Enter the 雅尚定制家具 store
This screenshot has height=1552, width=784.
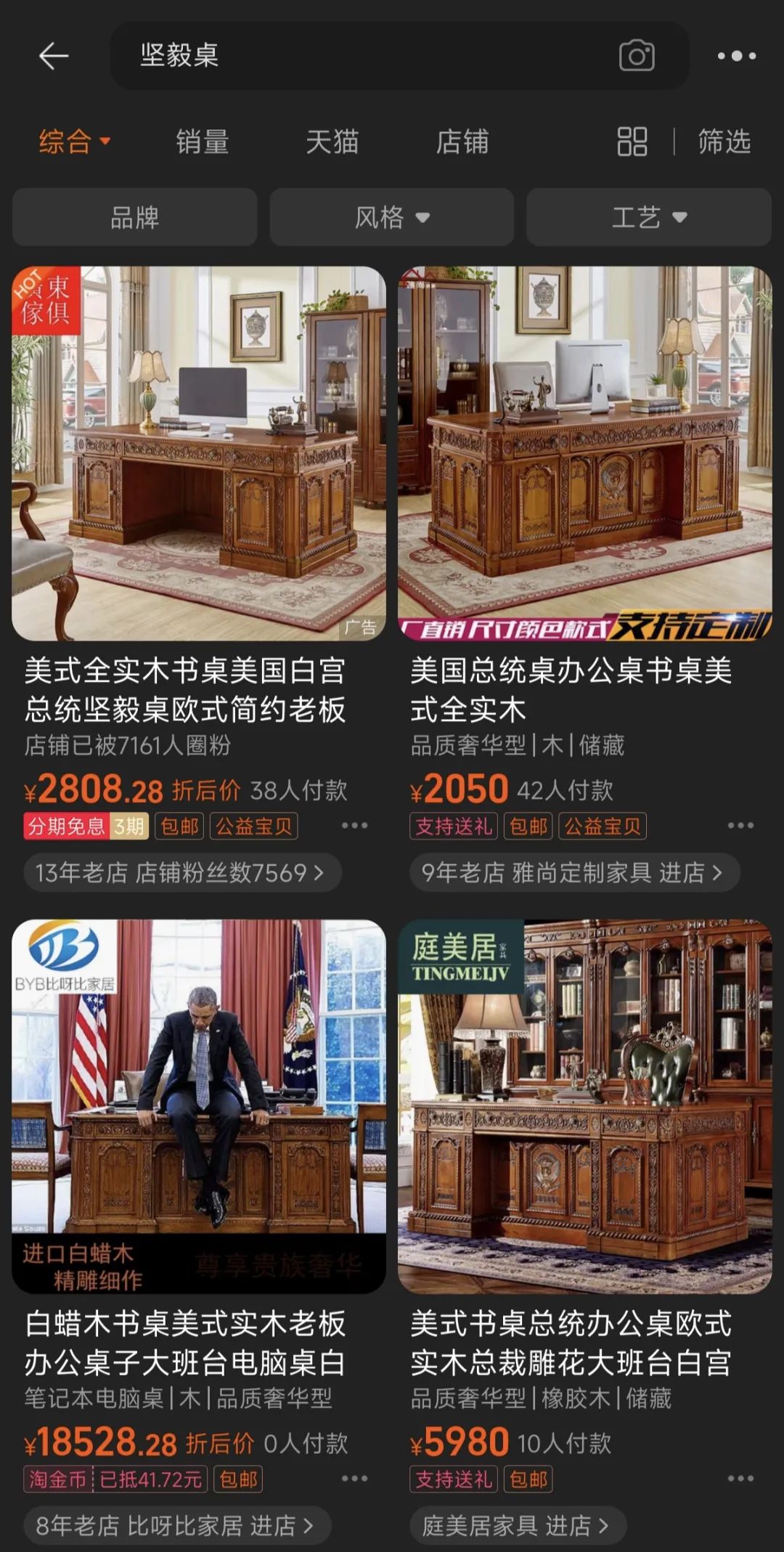[573, 872]
